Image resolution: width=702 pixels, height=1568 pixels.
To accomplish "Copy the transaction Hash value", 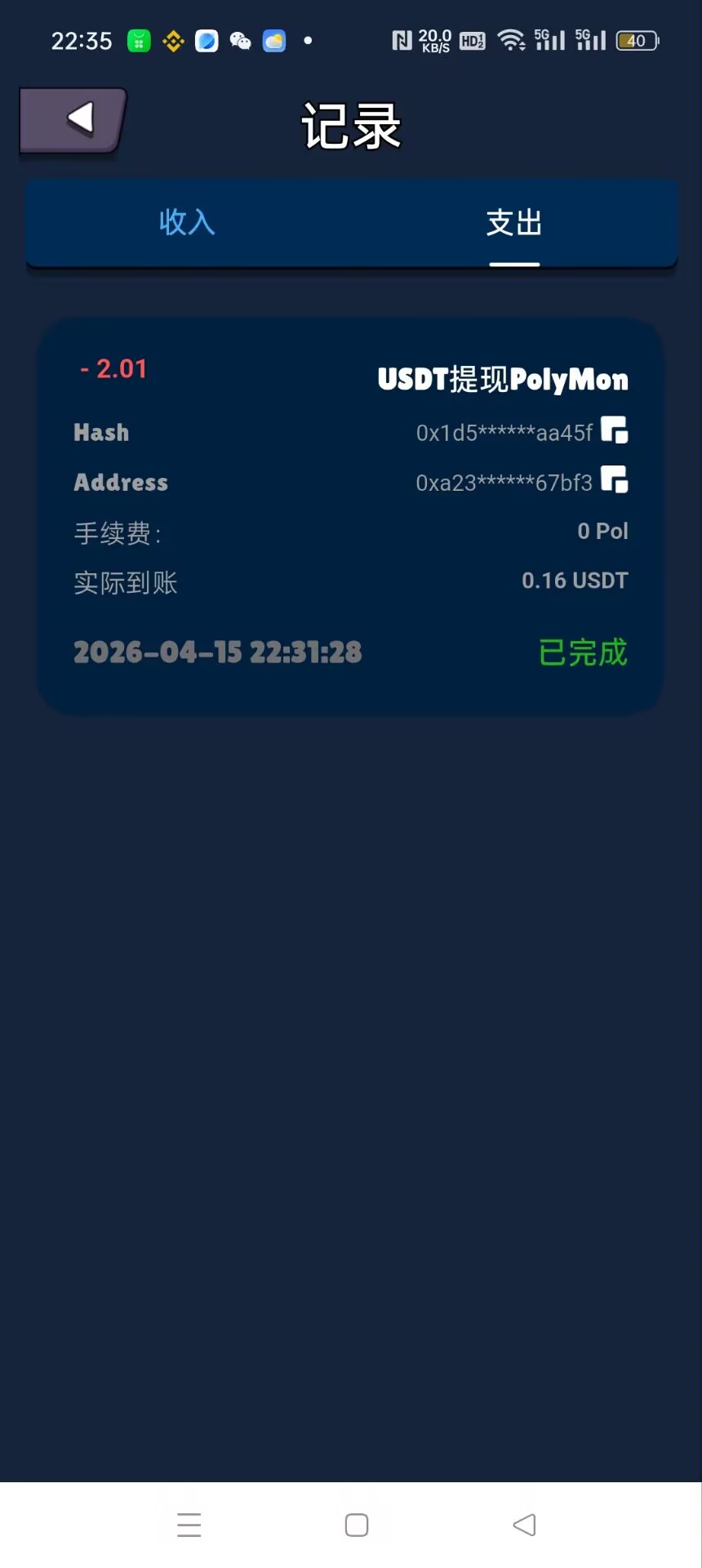I will [615, 430].
